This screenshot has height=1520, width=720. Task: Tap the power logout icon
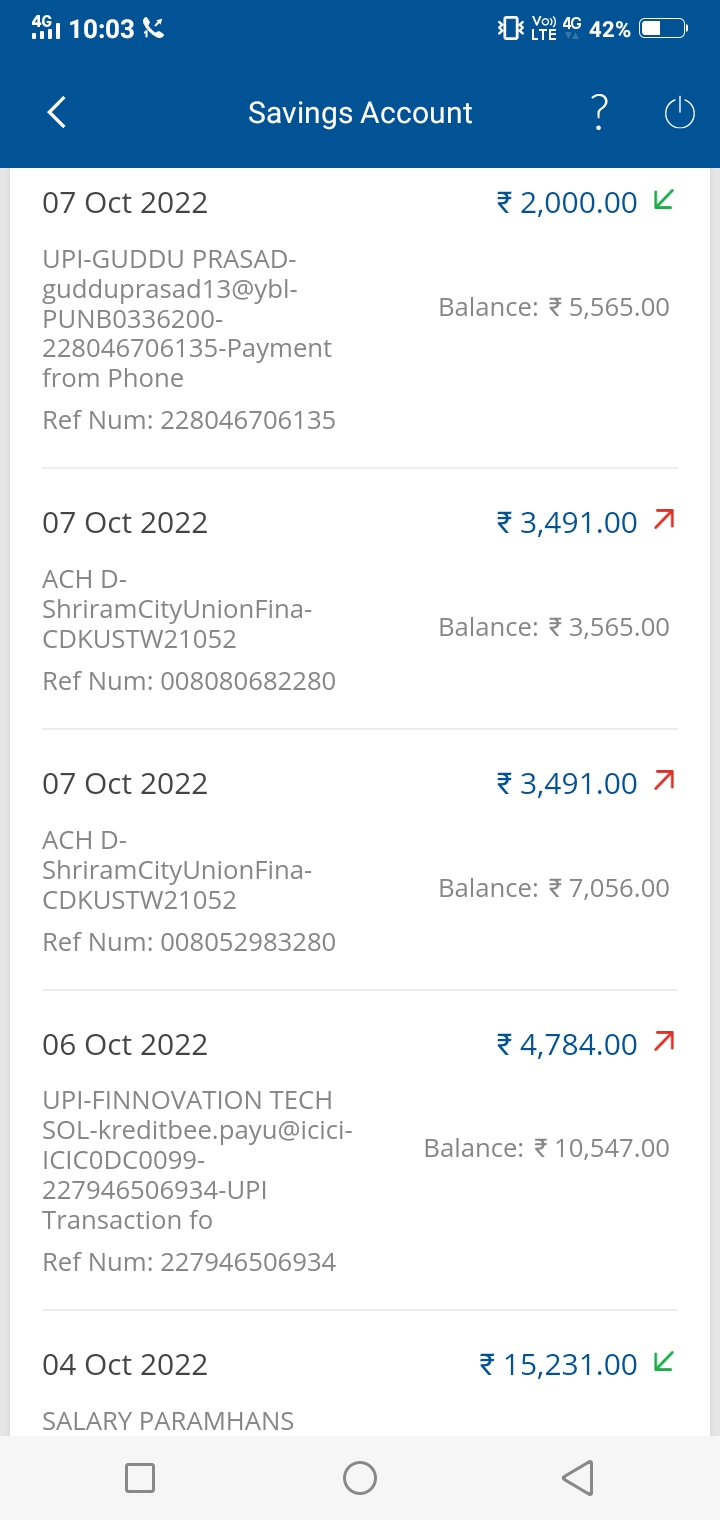coord(679,113)
